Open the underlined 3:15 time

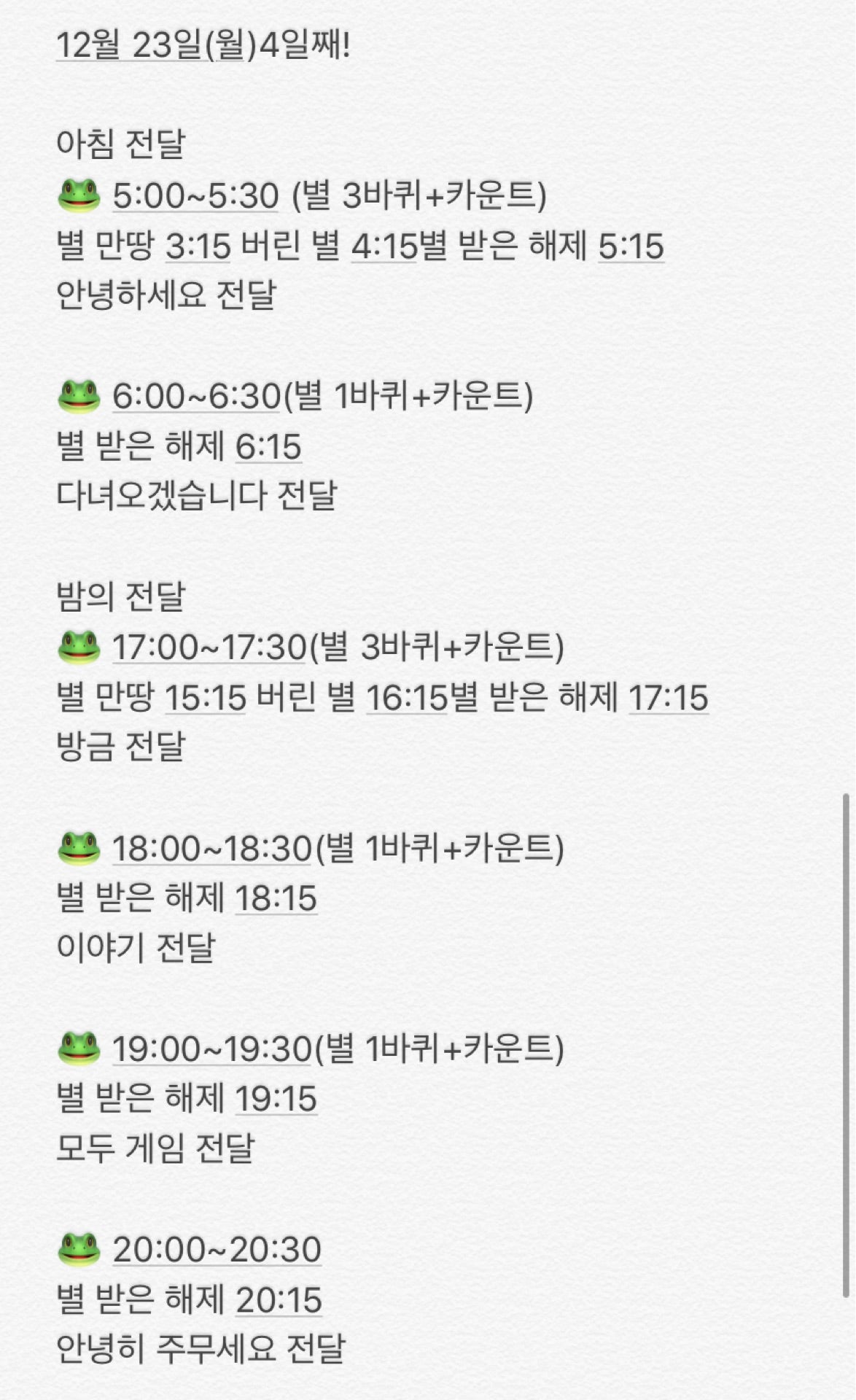click(x=198, y=246)
